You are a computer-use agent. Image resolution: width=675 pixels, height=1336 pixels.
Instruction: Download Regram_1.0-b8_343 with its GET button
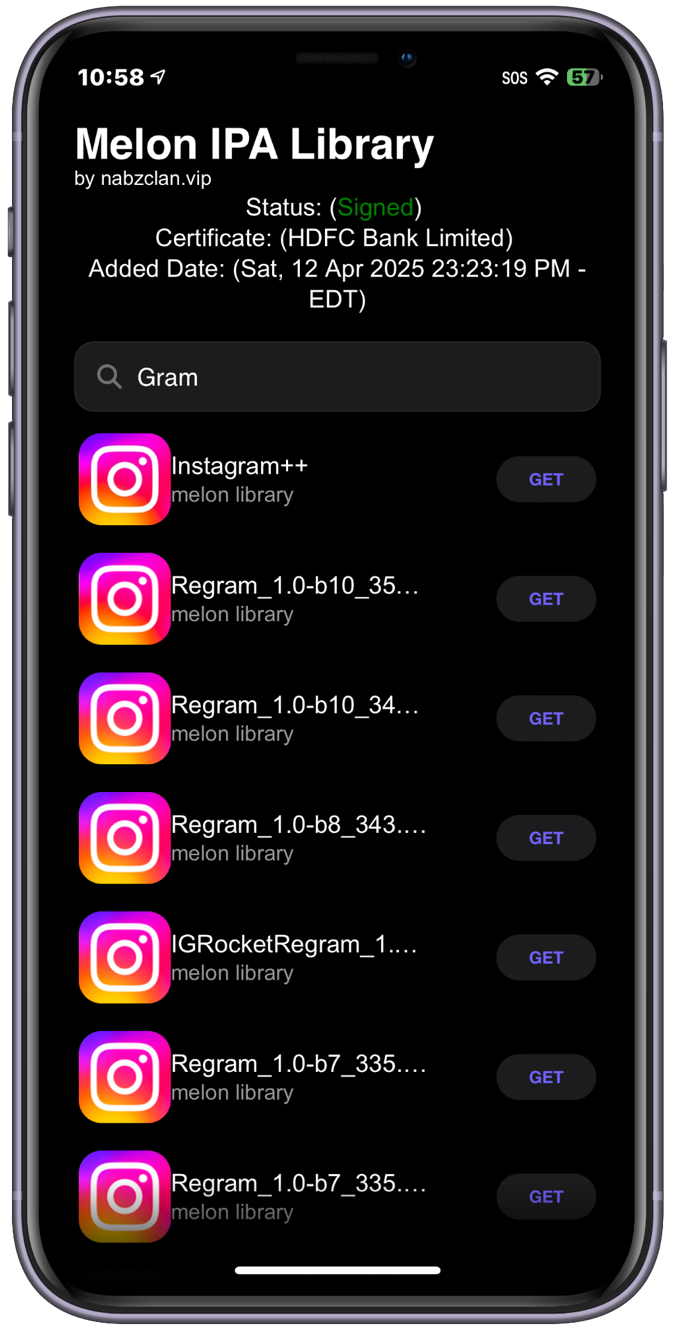click(546, 838)
